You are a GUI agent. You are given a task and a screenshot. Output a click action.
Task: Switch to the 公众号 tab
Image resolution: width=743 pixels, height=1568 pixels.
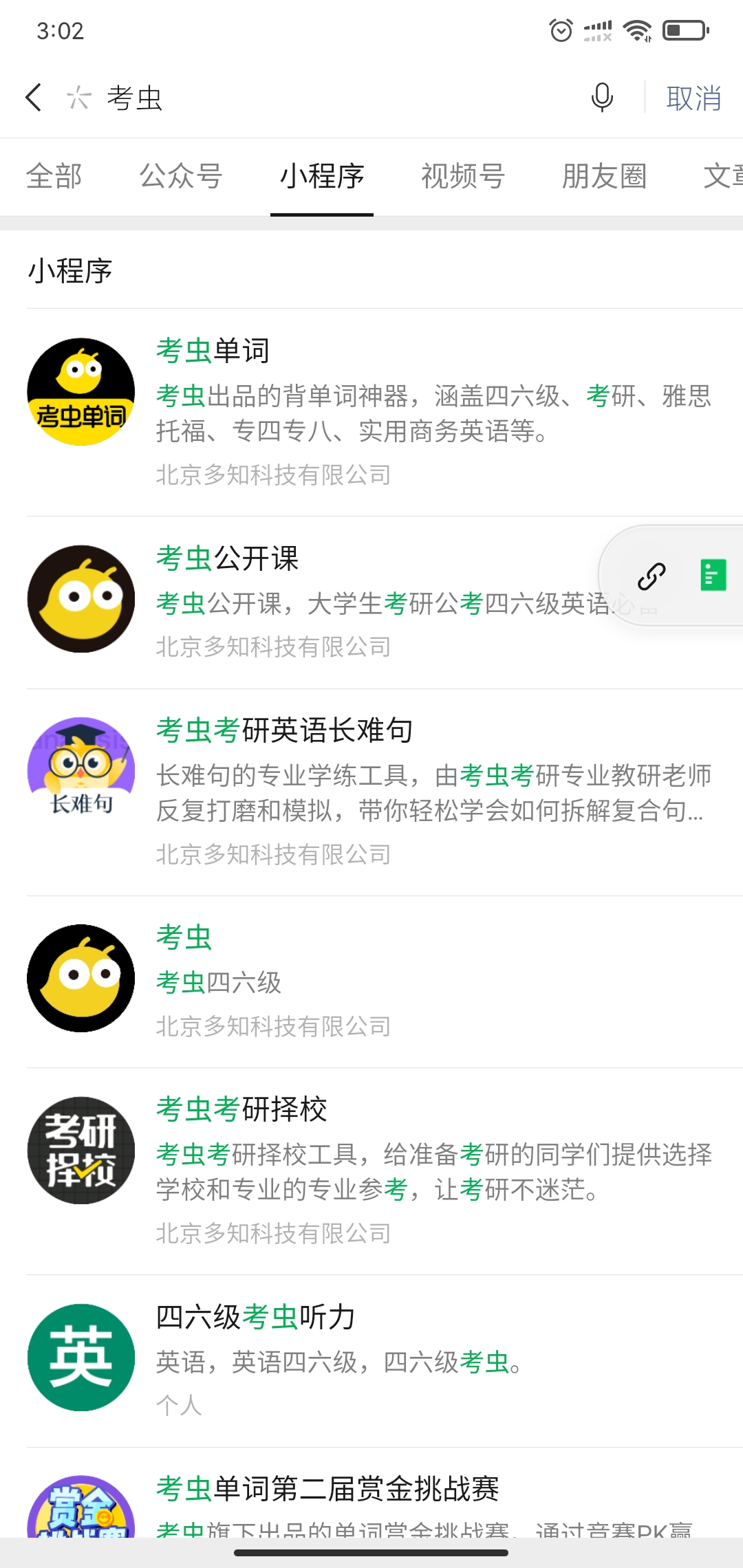click(180, 176)
